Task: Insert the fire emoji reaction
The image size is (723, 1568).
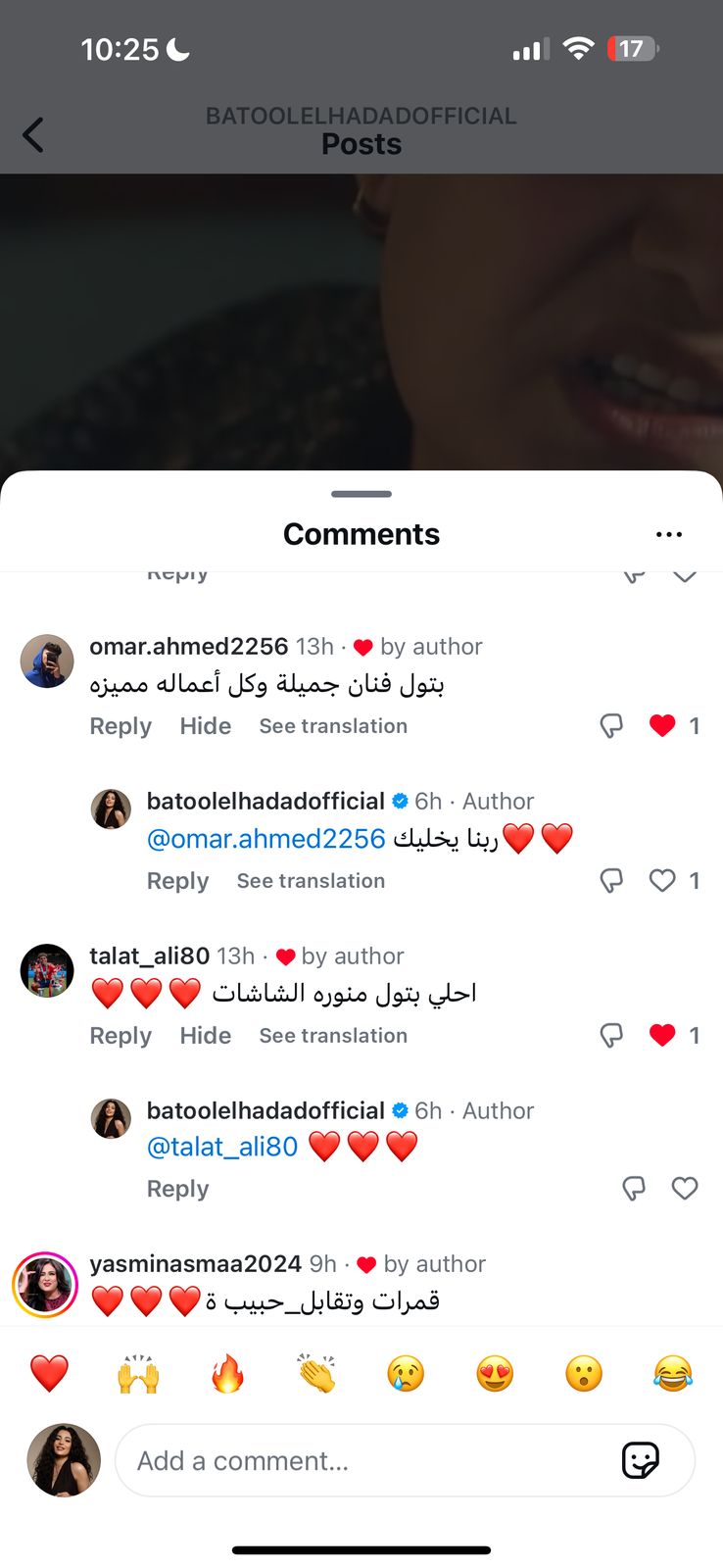Action: [x=227, y=1374]
